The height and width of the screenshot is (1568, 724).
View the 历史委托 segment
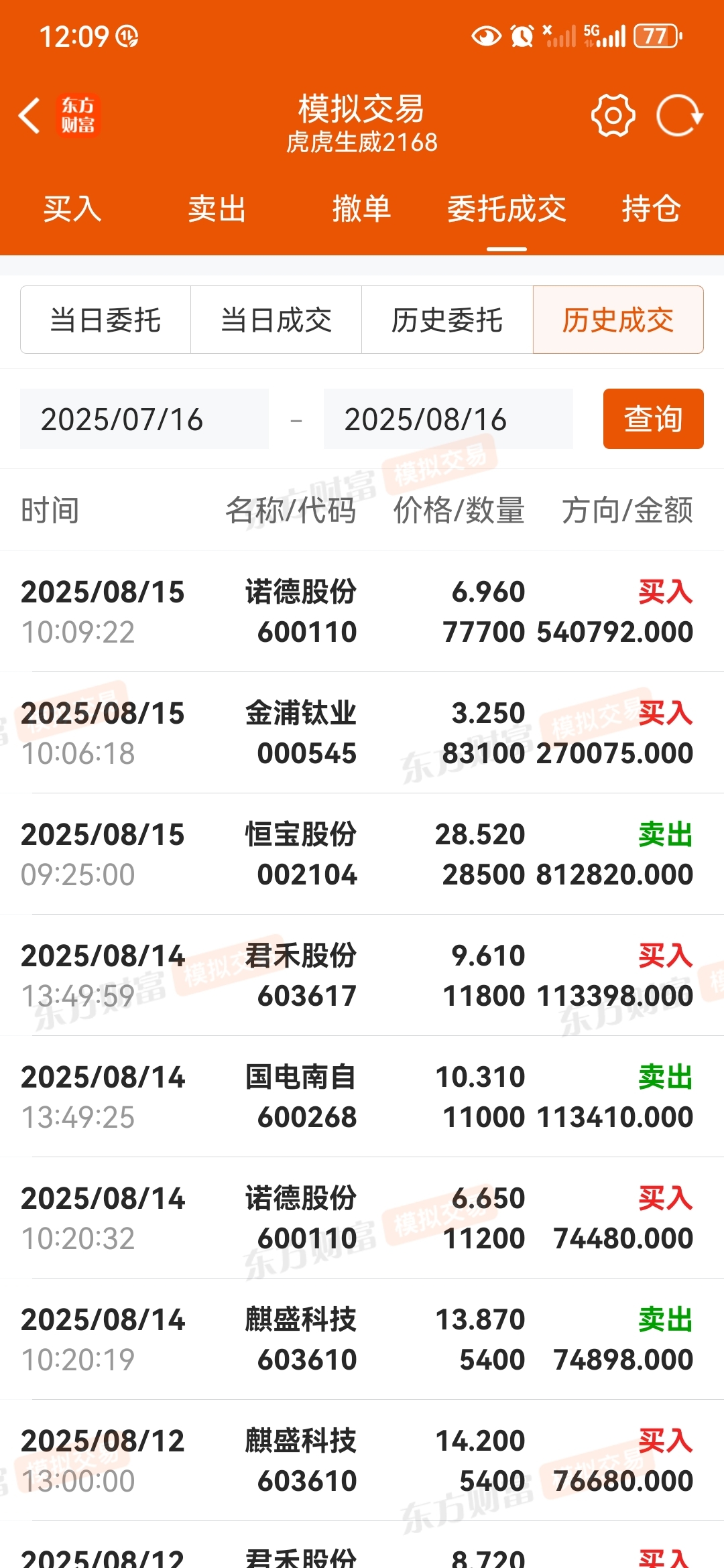point(447,320)
